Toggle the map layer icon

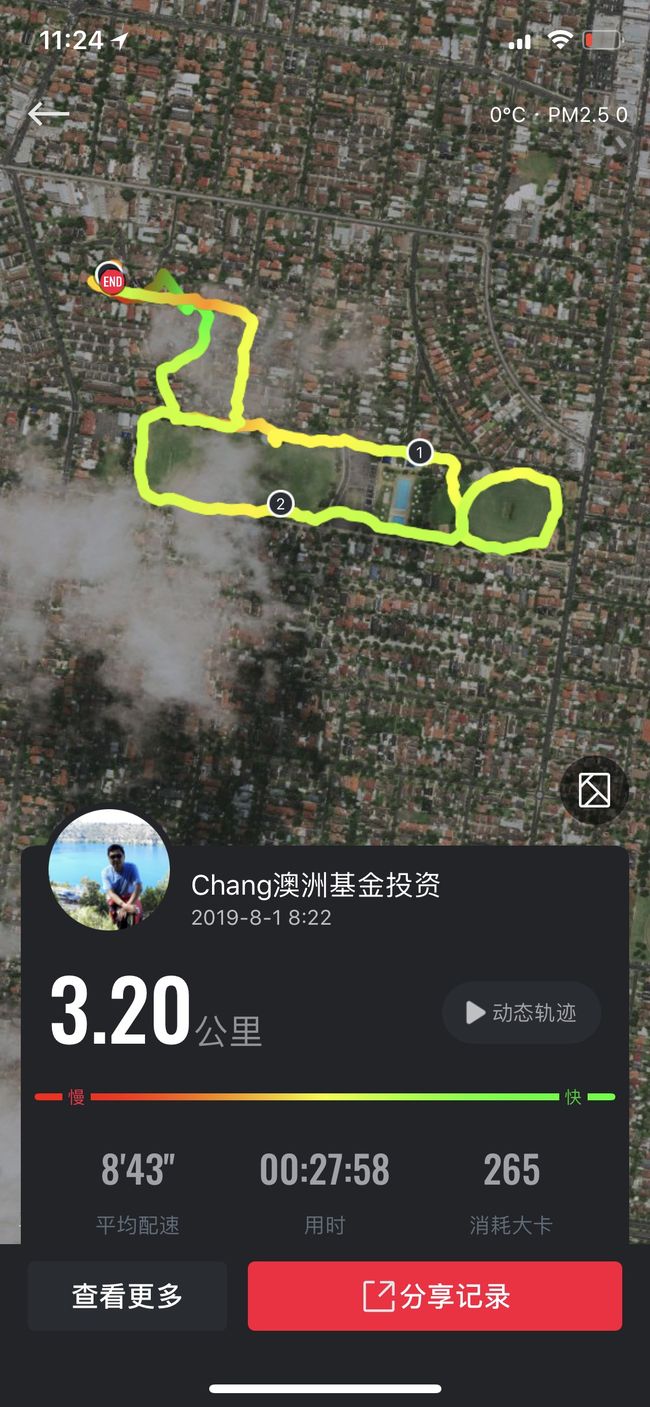click(x=594, y=791)
